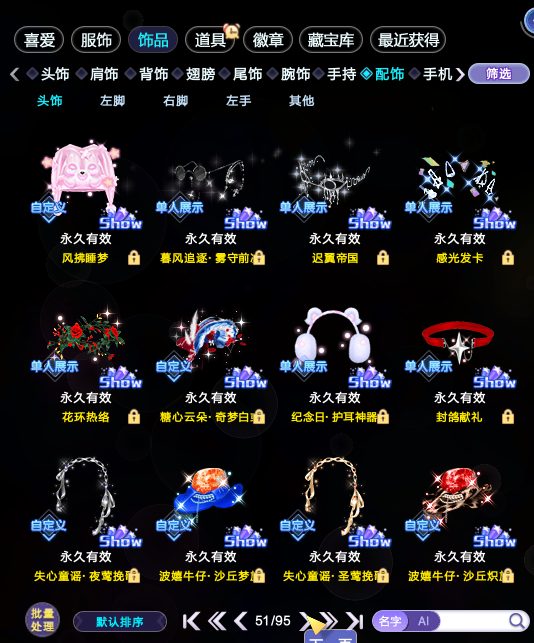Jump to the last page
534x643 pixels.
click(355, 621)
